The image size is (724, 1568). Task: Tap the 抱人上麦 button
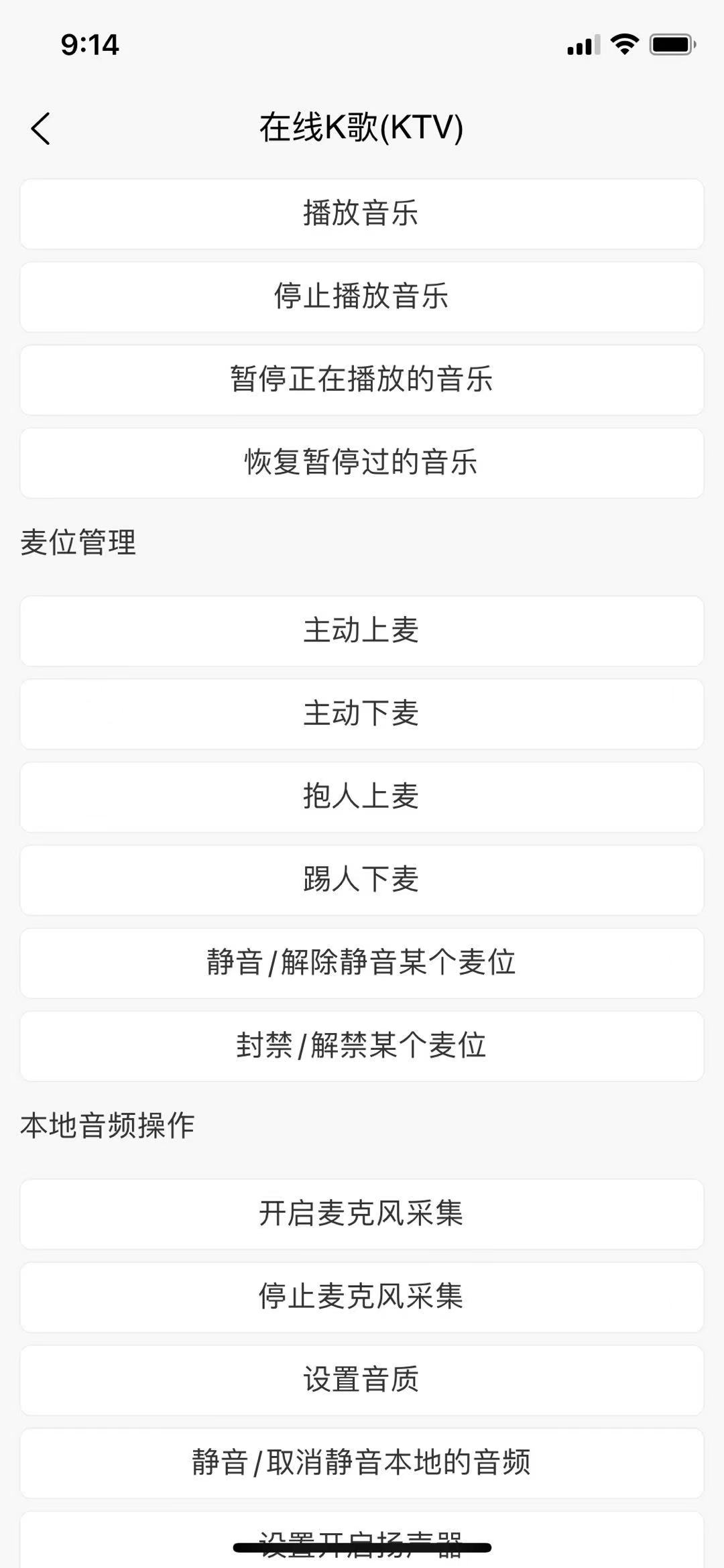click(362, 797)
